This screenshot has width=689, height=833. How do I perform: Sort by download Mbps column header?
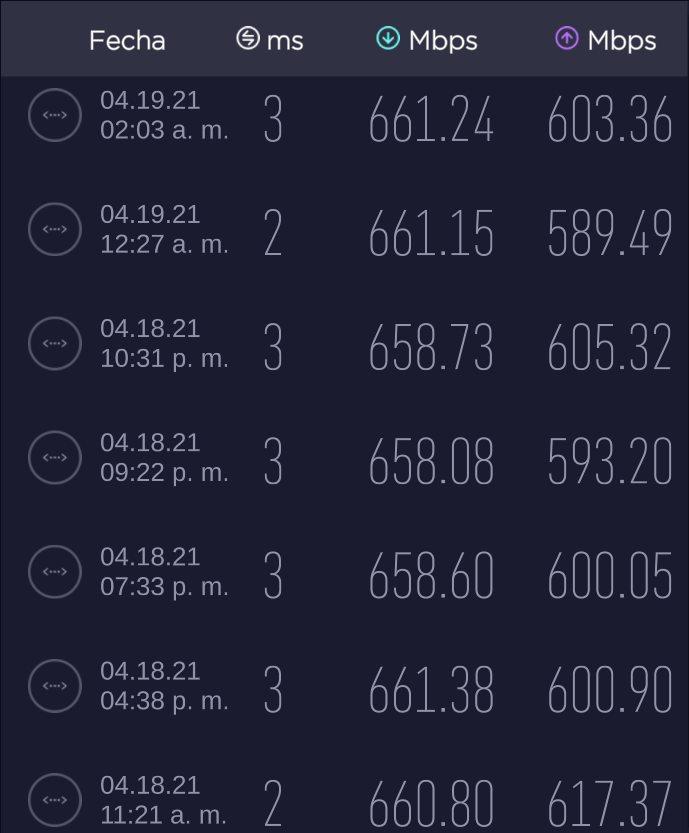pos(427,40)
